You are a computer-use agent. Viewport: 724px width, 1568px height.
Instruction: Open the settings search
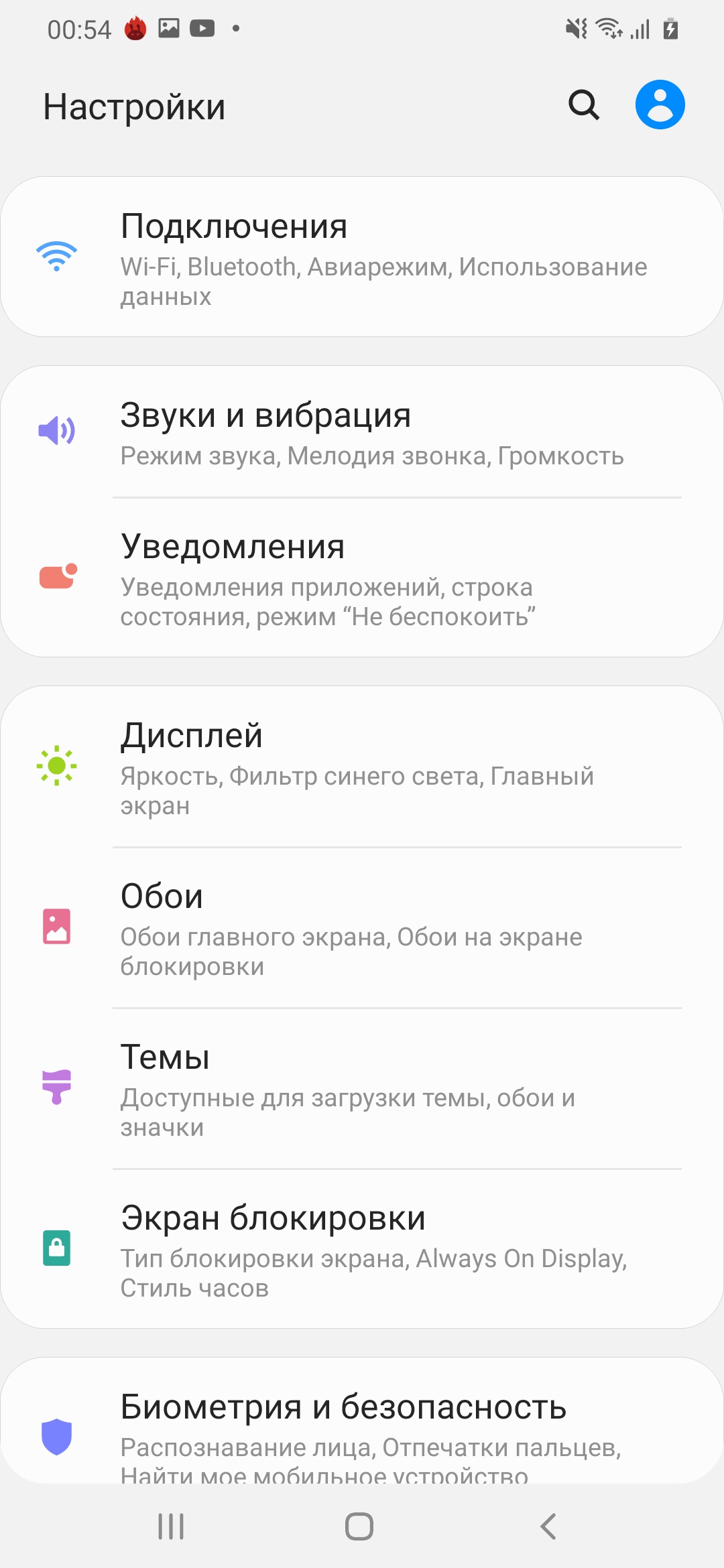point(583,105)
